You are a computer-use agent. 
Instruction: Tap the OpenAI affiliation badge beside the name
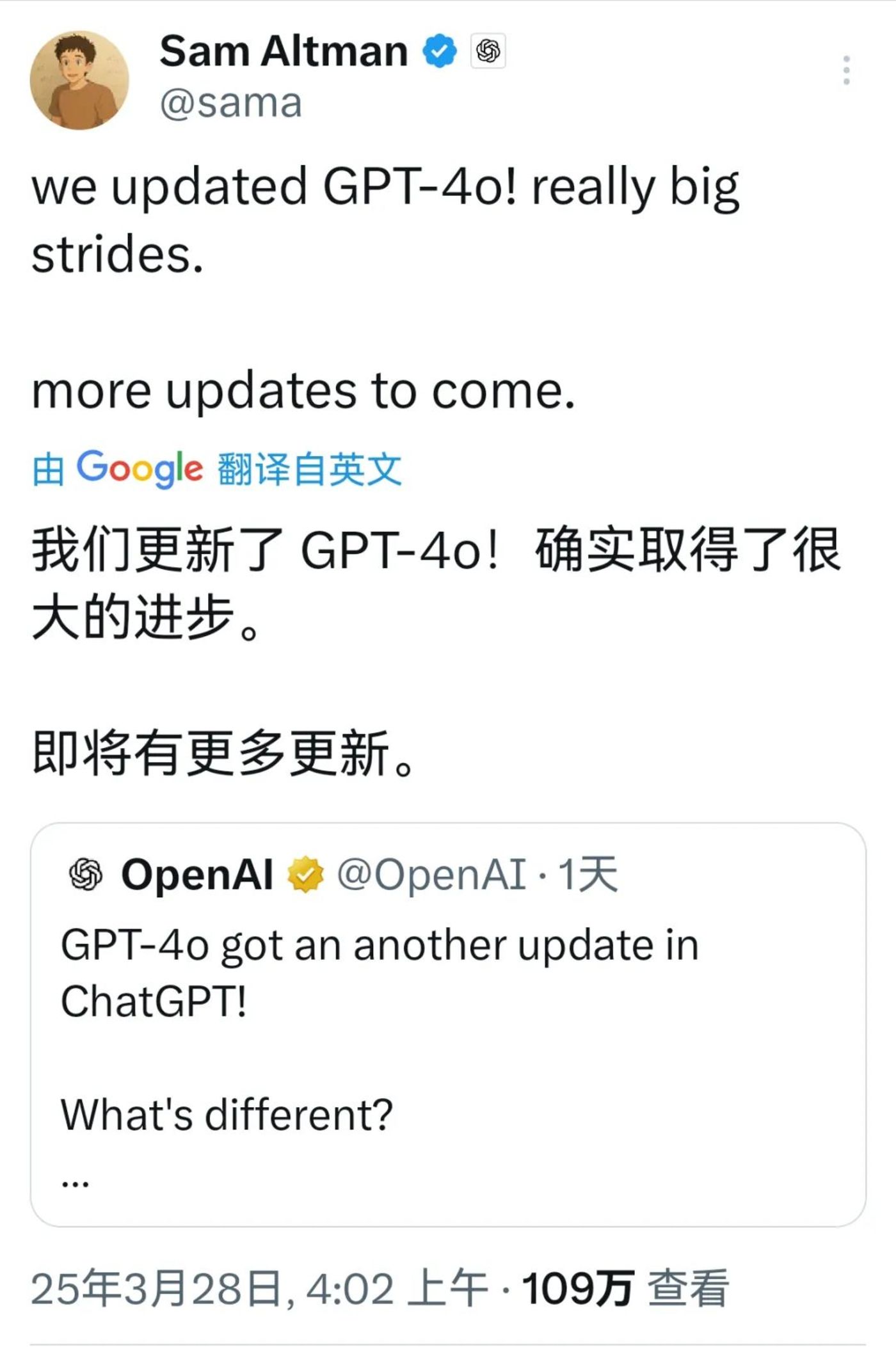click(x=488, y=51)
